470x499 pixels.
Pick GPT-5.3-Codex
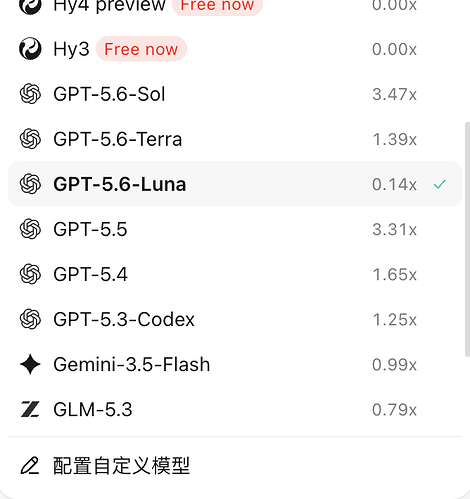(x=235, y=319)
